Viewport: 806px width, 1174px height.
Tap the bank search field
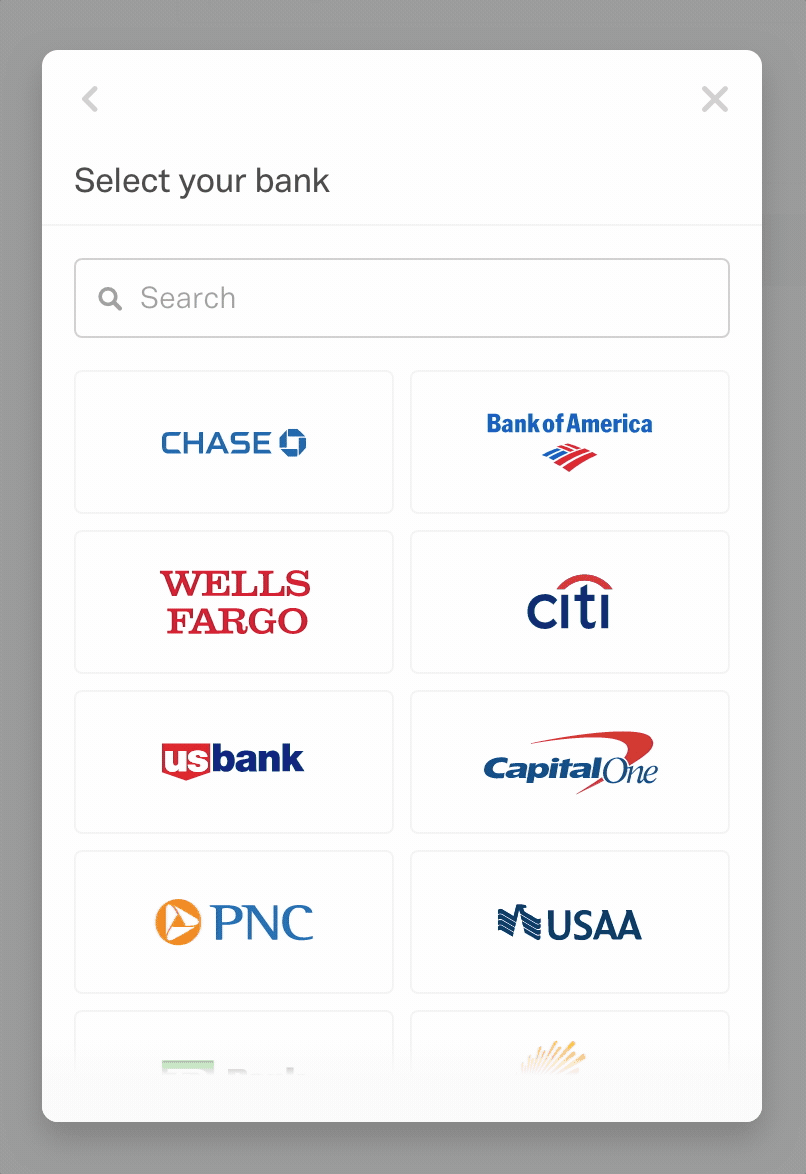click(401, 298)
